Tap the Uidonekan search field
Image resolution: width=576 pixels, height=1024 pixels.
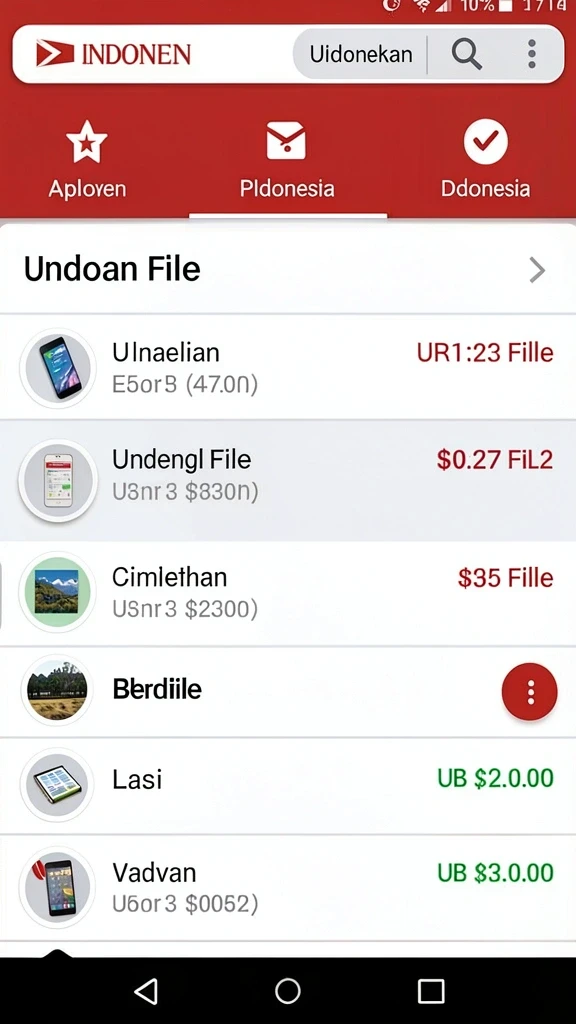pyautogui.click(x=360, y=54)
